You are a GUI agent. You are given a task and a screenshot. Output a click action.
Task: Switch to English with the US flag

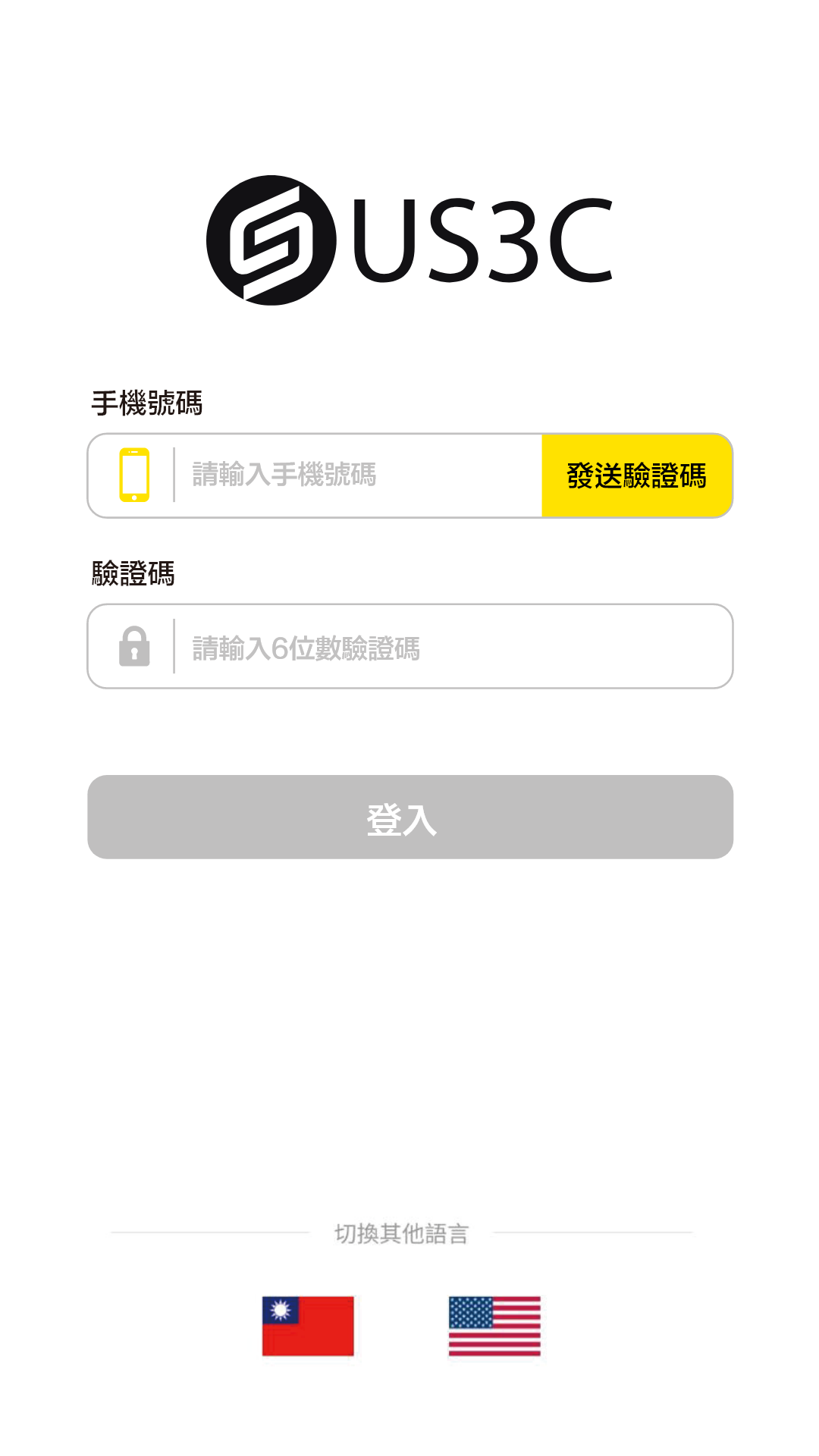[x=494, y=1326]
